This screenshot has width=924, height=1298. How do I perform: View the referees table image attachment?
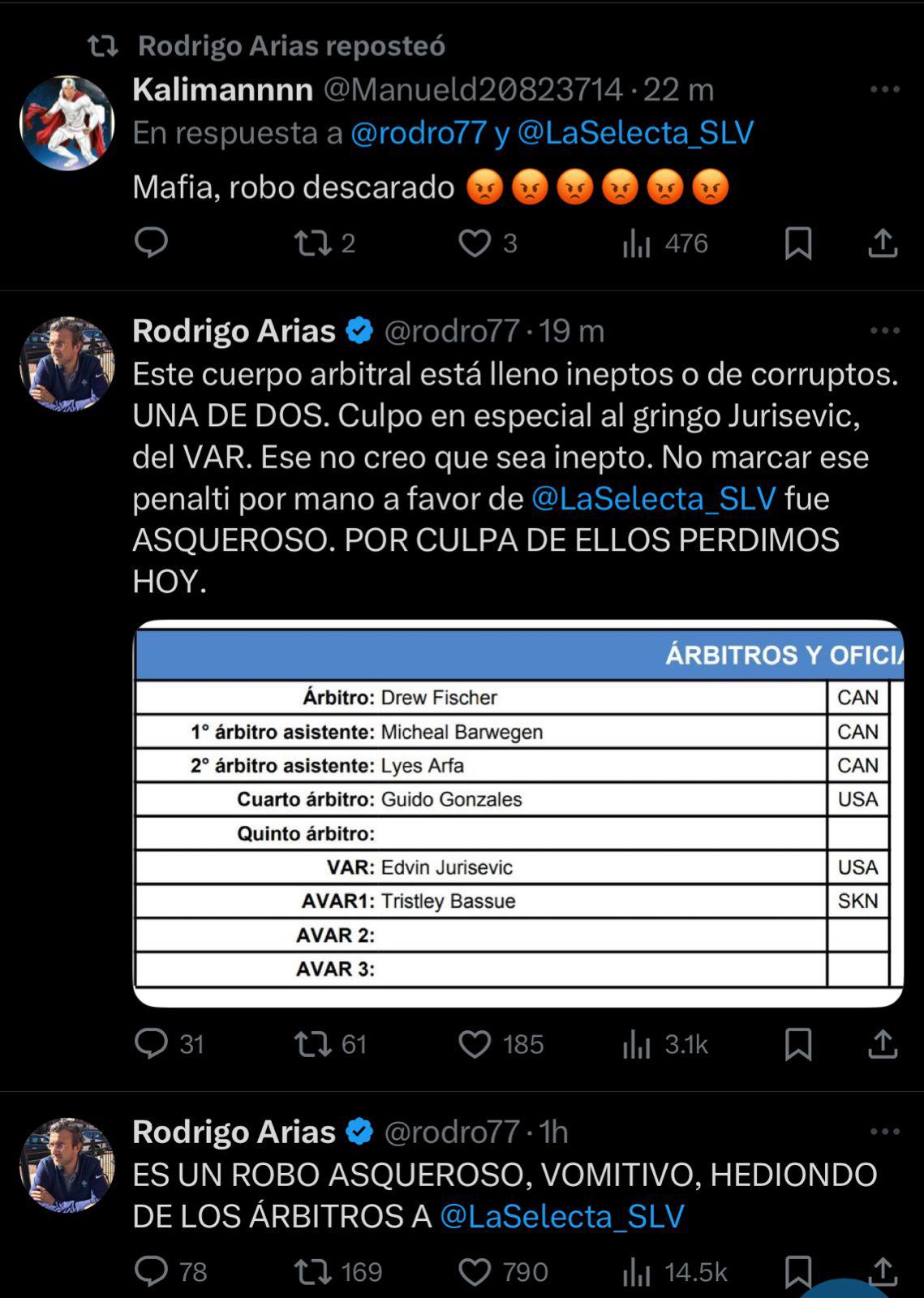tap(519, 811)
